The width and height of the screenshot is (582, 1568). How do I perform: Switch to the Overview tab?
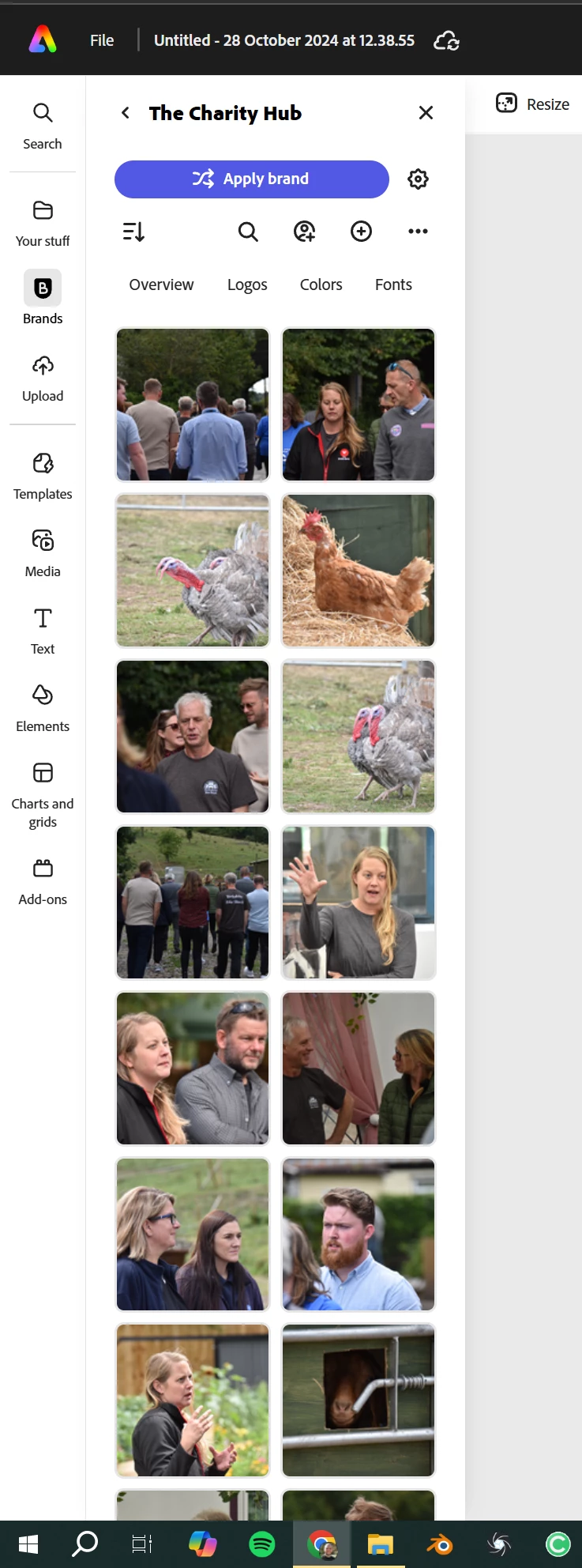(x=161, y=285)
